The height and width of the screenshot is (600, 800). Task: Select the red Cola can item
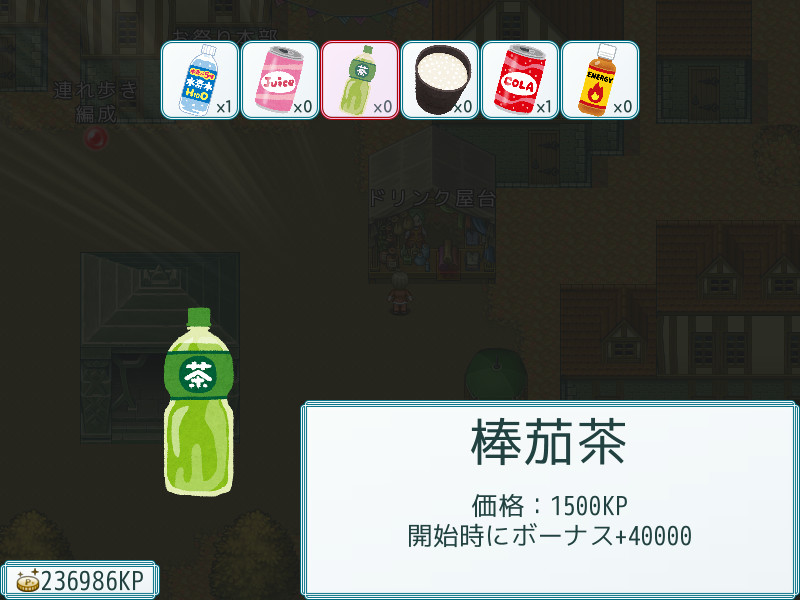coord(520,80)
